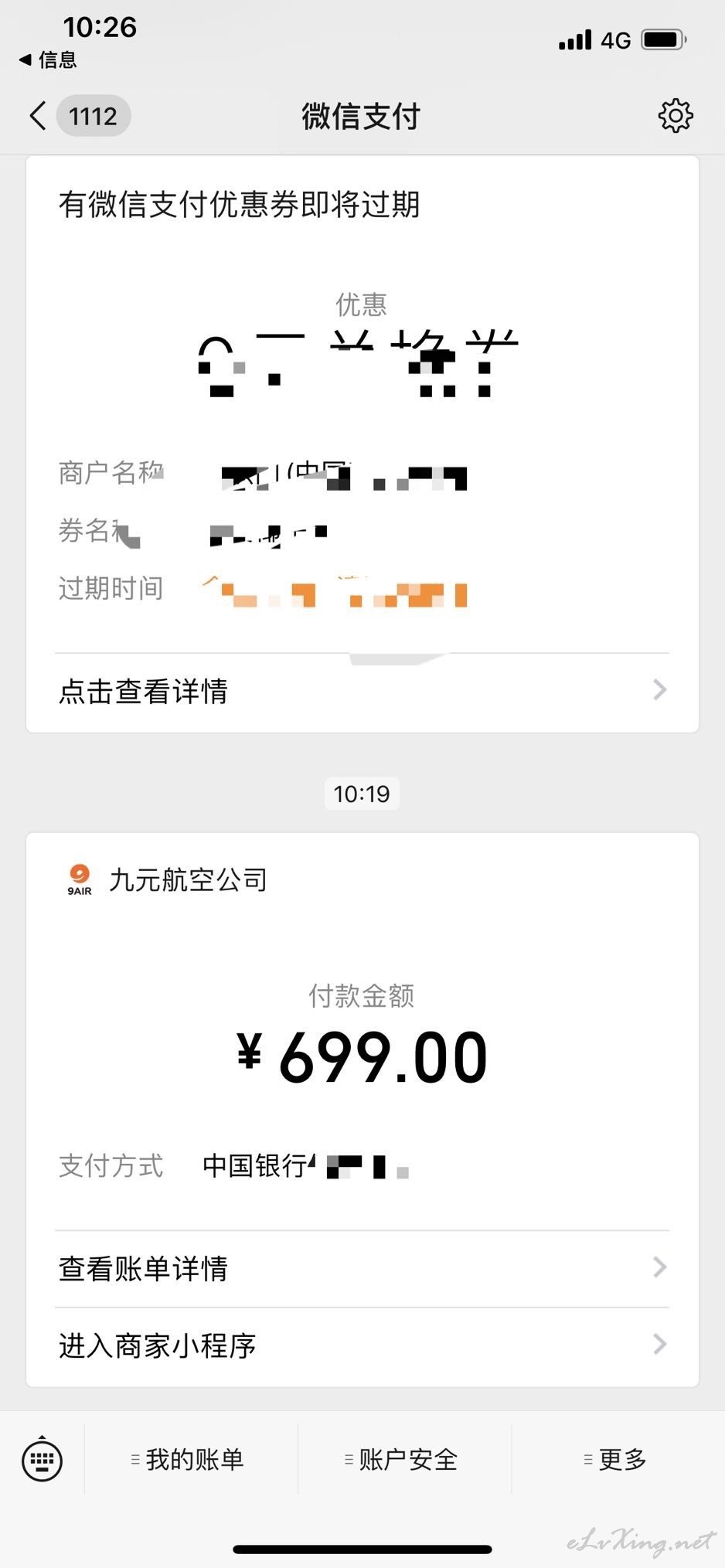The image size is (725, 1568).
Task: Open the 更多 menu
Action: coord(618,1459)
